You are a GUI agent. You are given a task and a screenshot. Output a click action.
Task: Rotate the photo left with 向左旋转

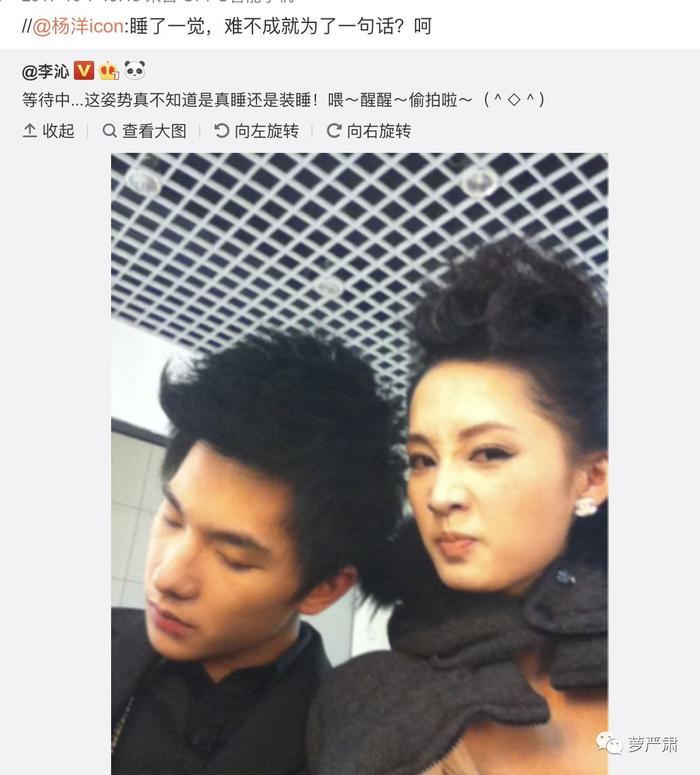click(256, 131)
